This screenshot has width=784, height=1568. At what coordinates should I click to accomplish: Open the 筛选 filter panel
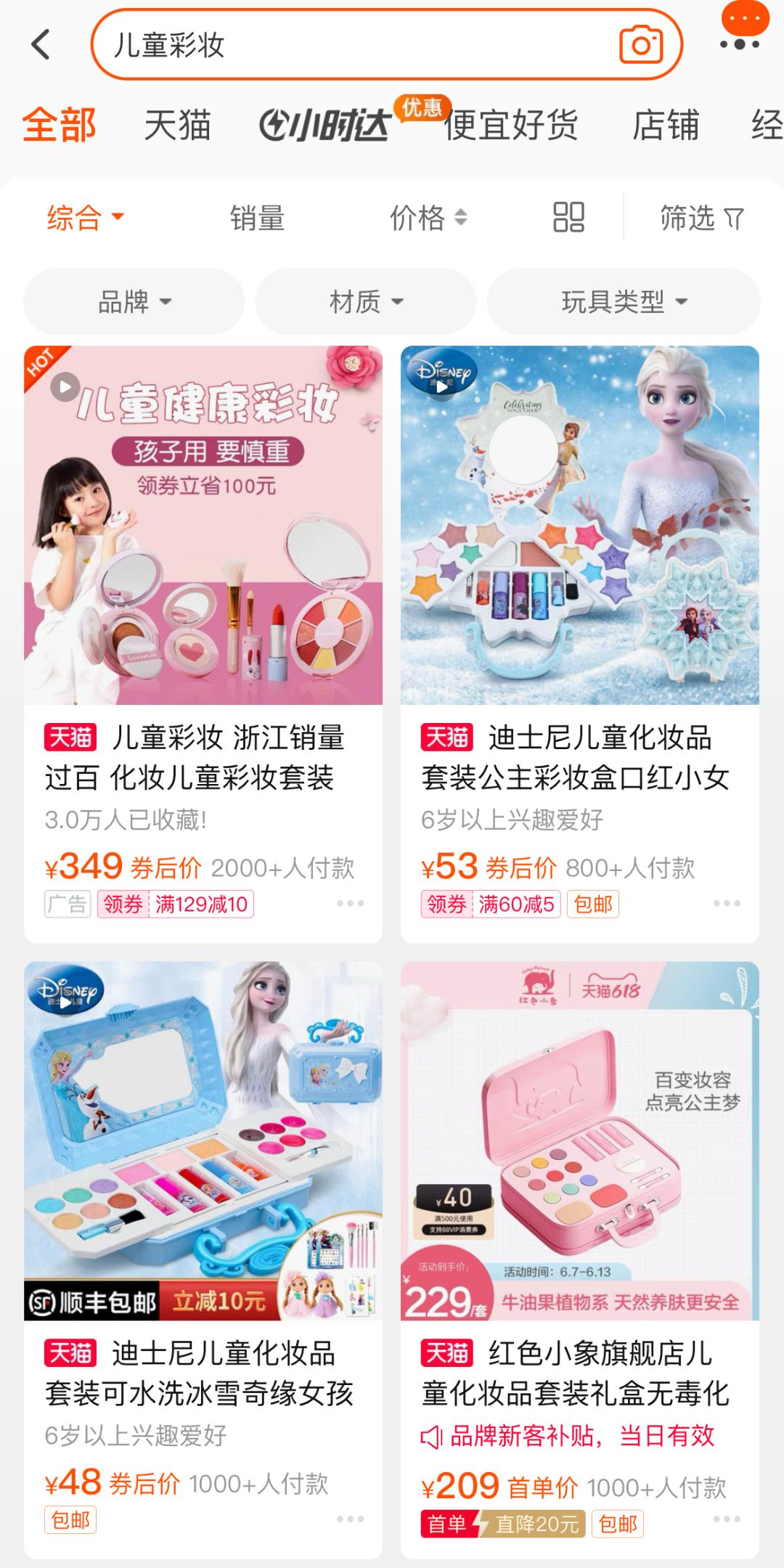click(x=701, y=217)
